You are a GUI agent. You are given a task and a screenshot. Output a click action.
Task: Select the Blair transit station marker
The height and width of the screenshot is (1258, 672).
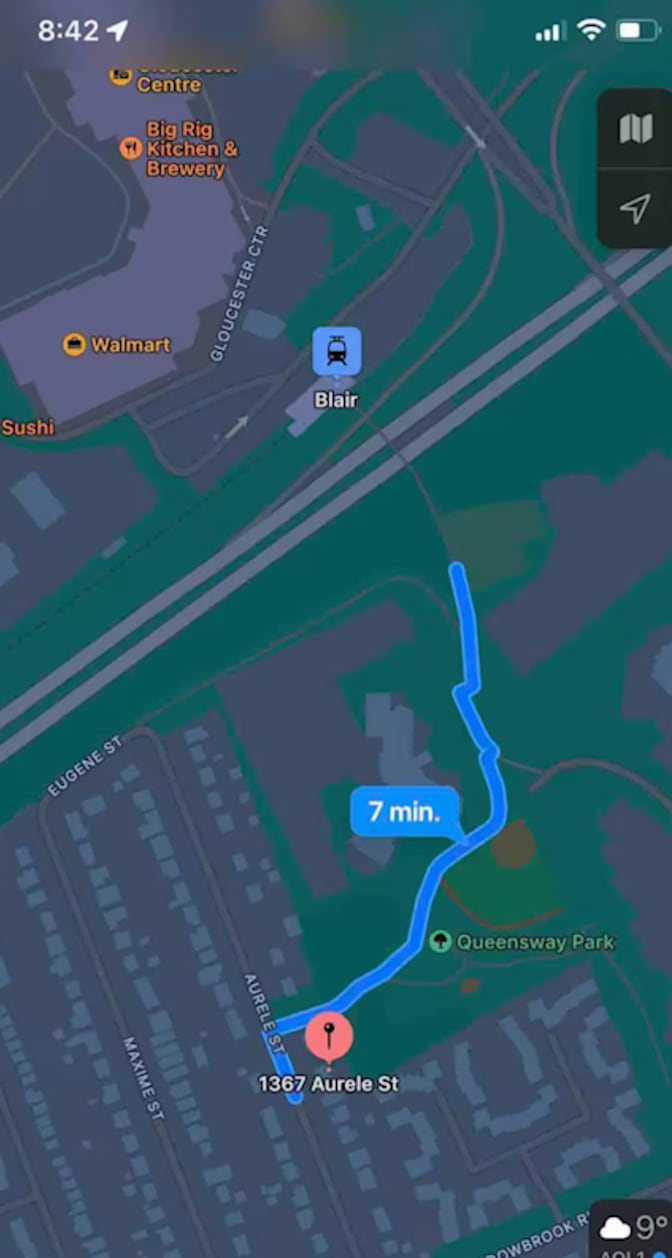[x=336, y=351]
